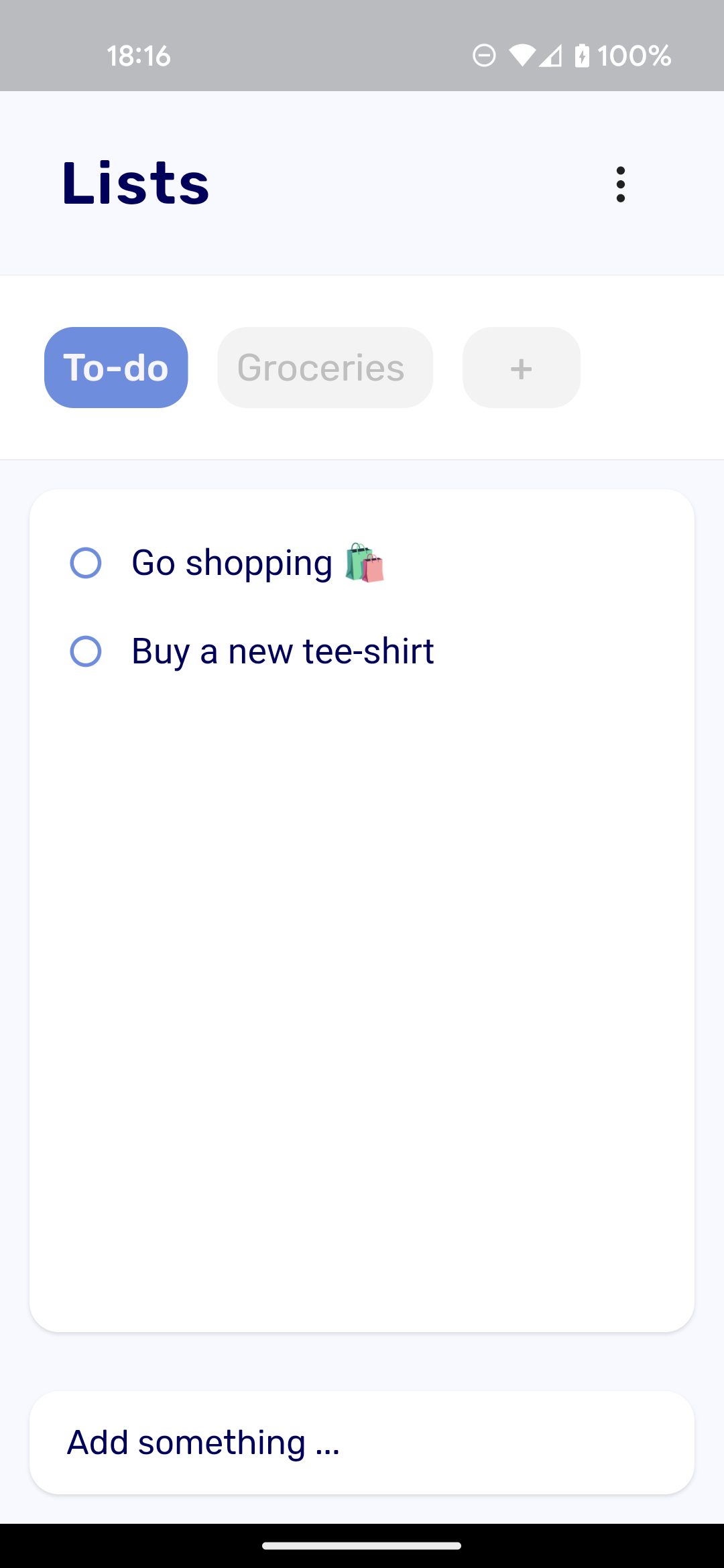Mark Buy a new tee-shirt as done
Image resolution: width=724 pixels, height=1568 pixels.
tap(86, 651)
